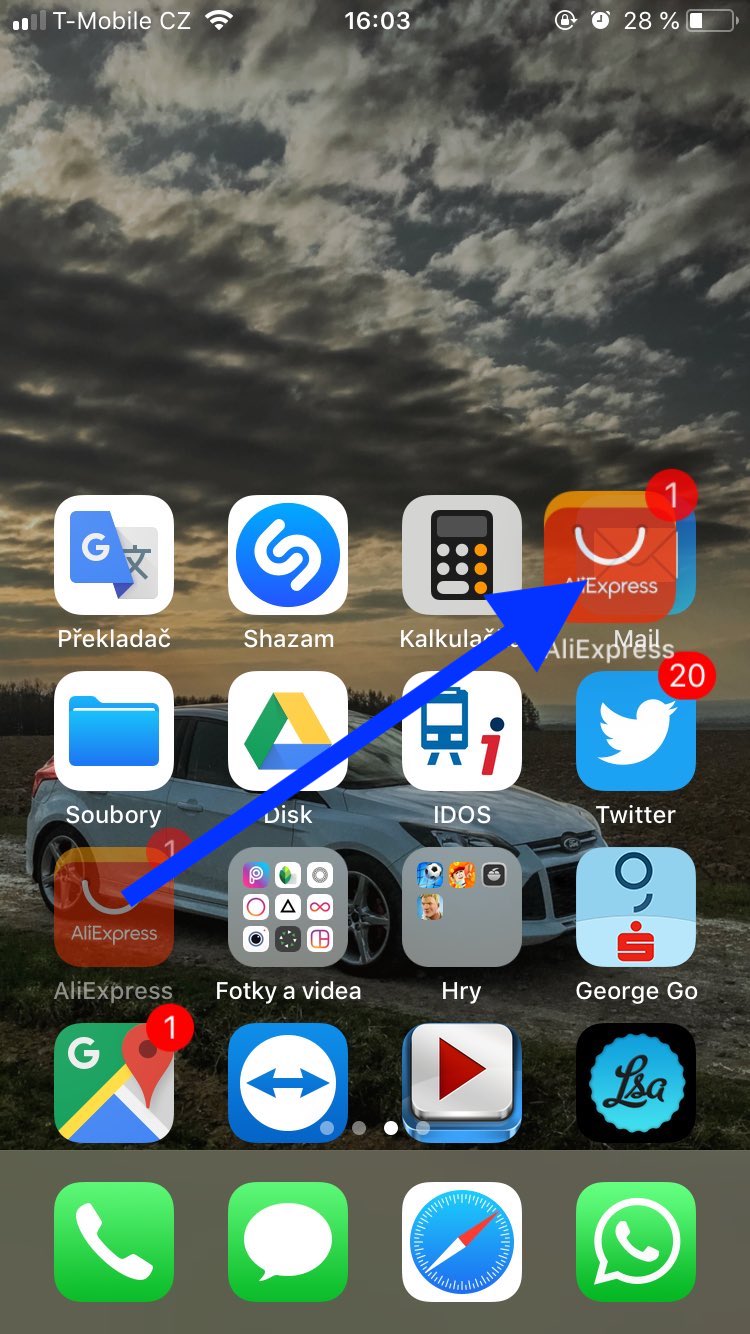
Task: Launch Google Disk
Action: point(288,731)
